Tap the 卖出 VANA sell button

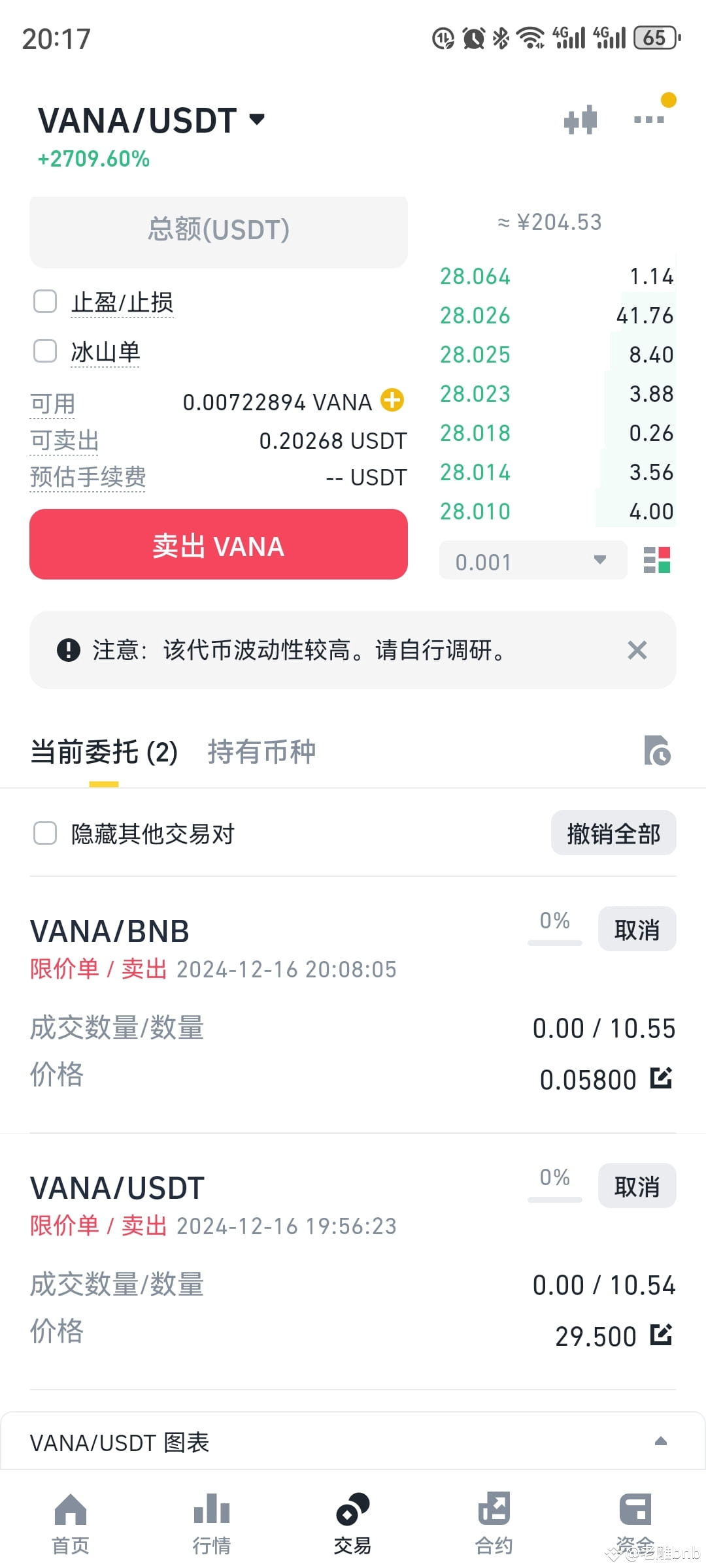(218, 545)
